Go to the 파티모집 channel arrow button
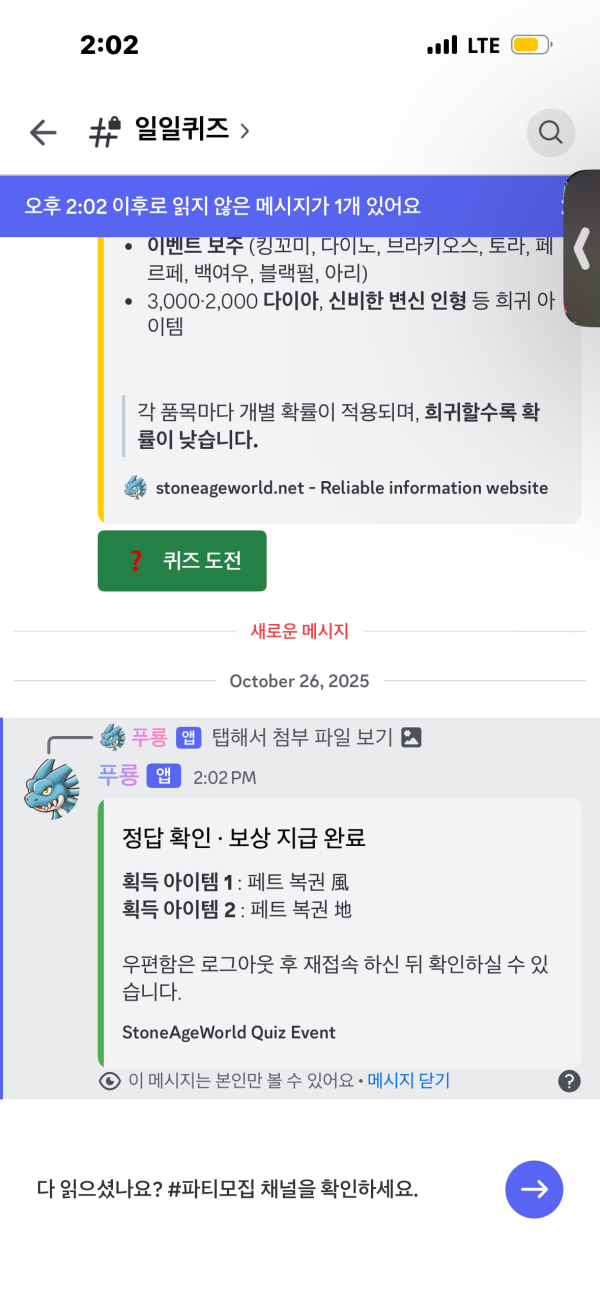 (x=534, y=1189)
